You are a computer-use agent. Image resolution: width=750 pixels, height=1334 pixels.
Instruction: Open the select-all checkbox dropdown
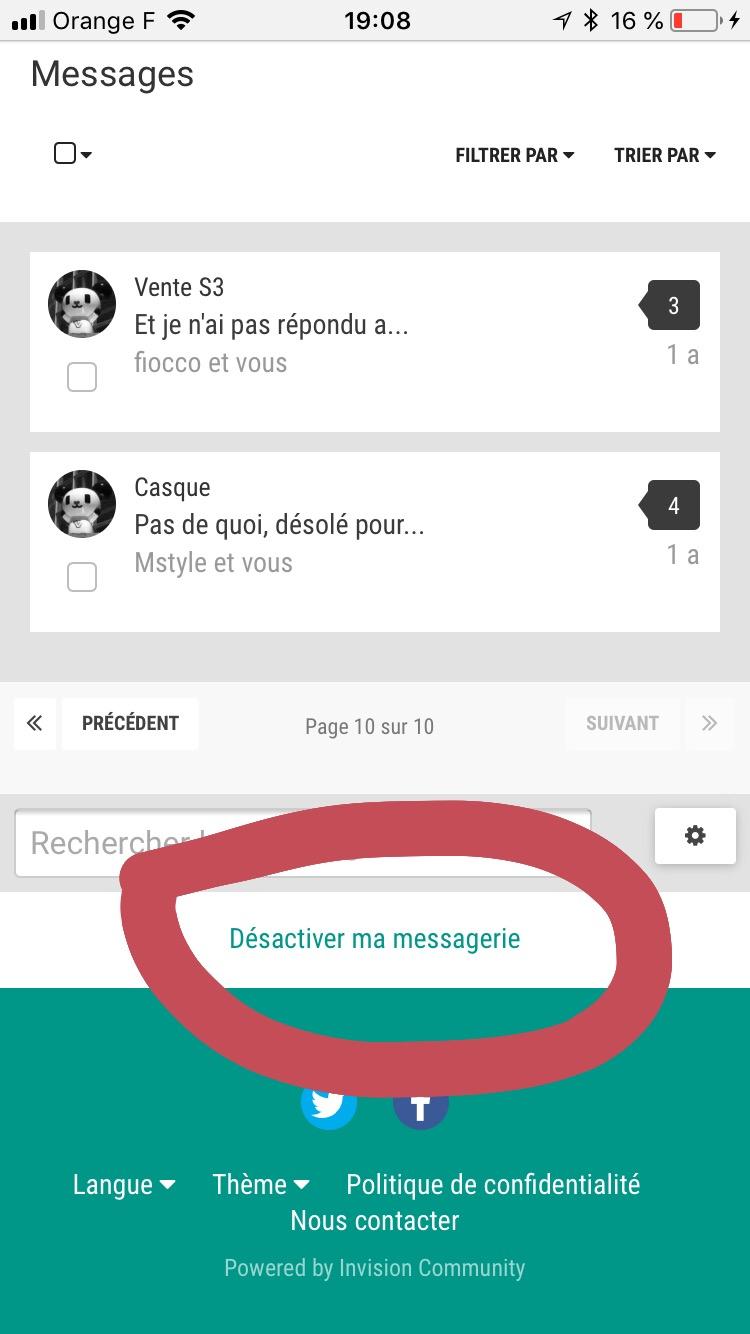pos(72,154)
